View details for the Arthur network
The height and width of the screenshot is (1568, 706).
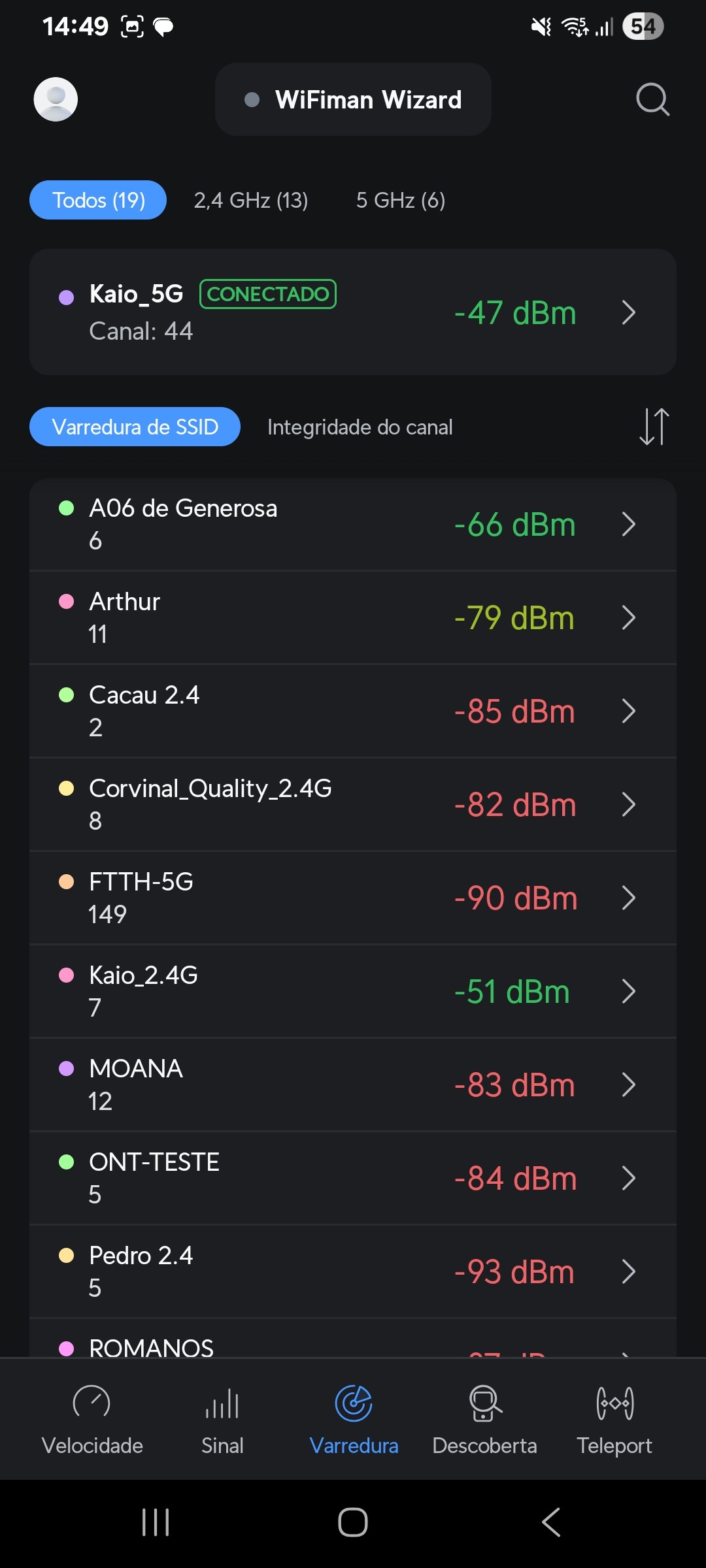pyautogui.click(x=353, y=618)
